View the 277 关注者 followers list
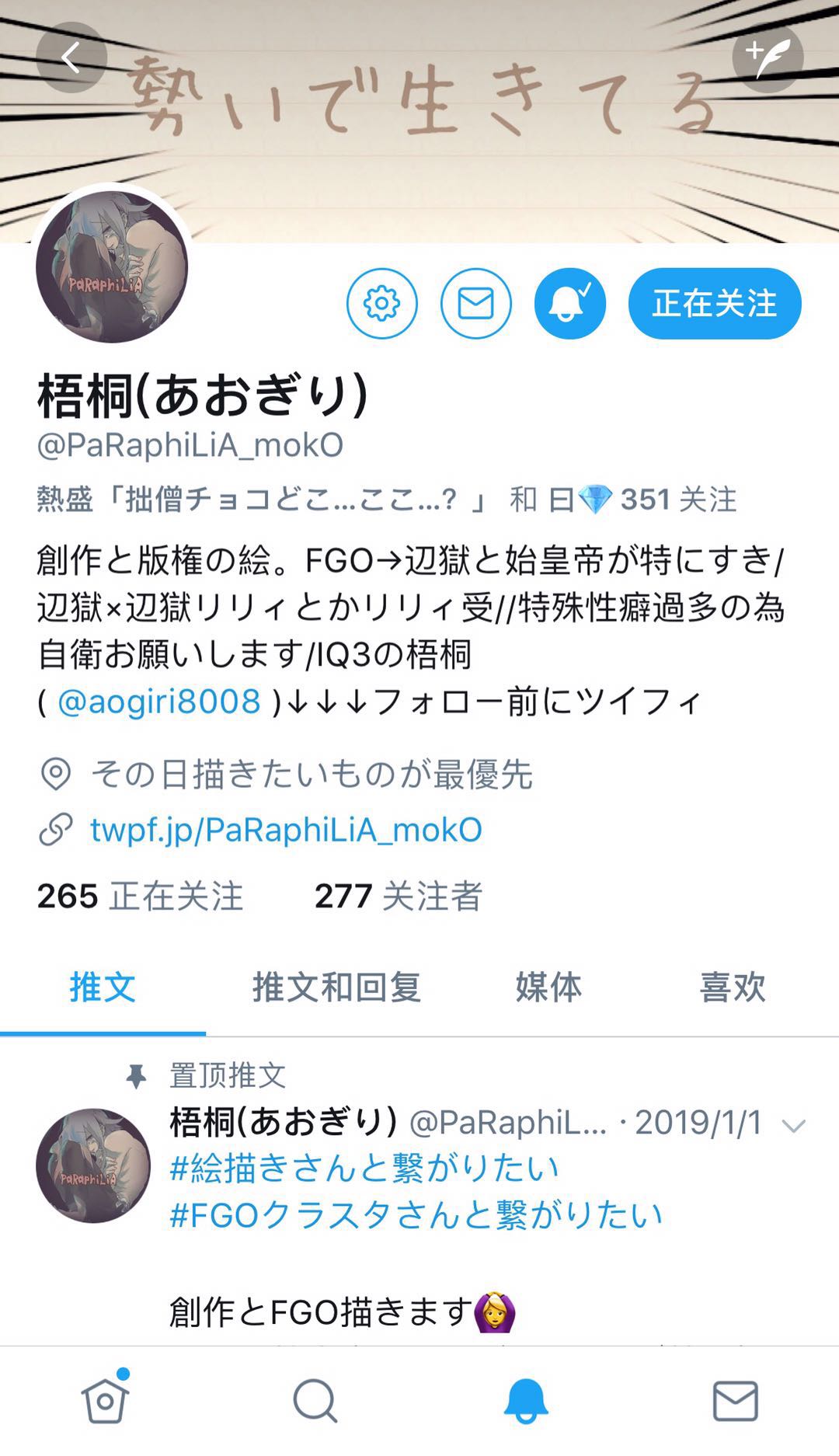Screen dimensions: 839x1456 click(x=398, y=896)
